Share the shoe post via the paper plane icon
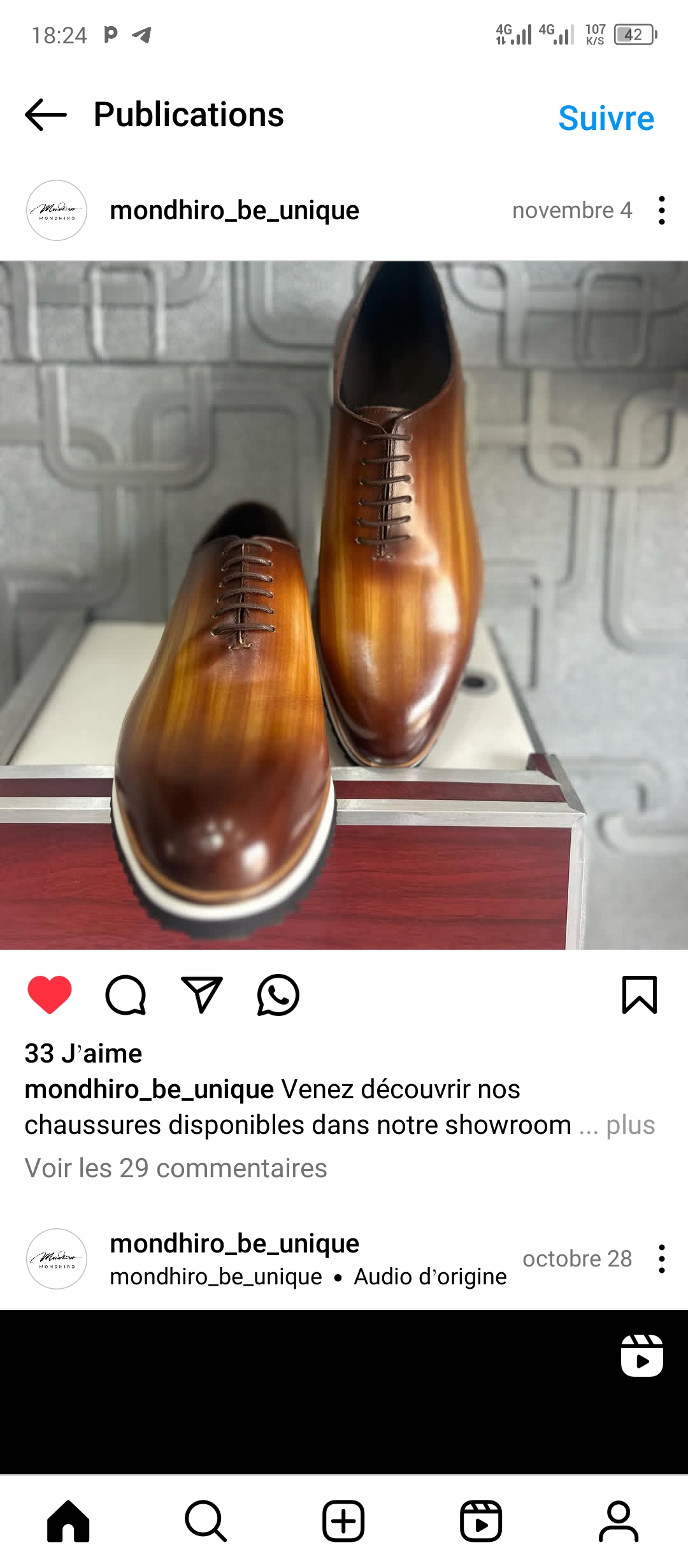 [x=202, y=995]
